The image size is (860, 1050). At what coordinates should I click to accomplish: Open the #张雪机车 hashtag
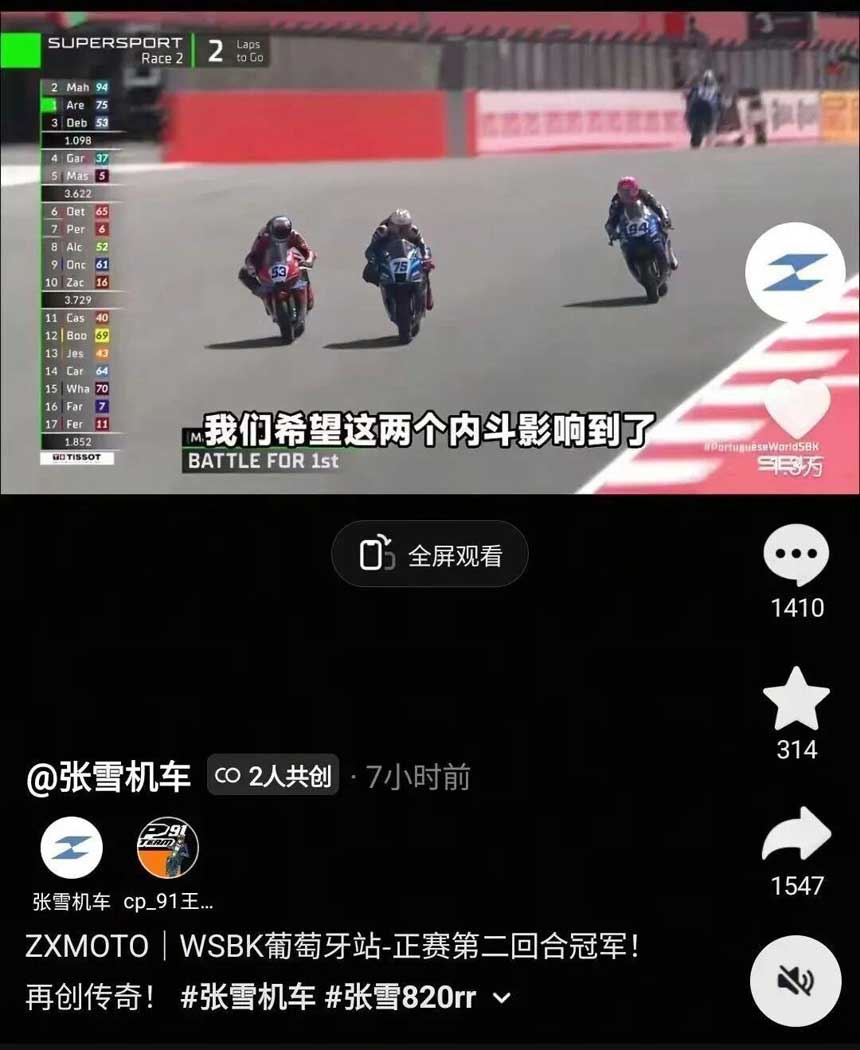(x=247, y=997)
